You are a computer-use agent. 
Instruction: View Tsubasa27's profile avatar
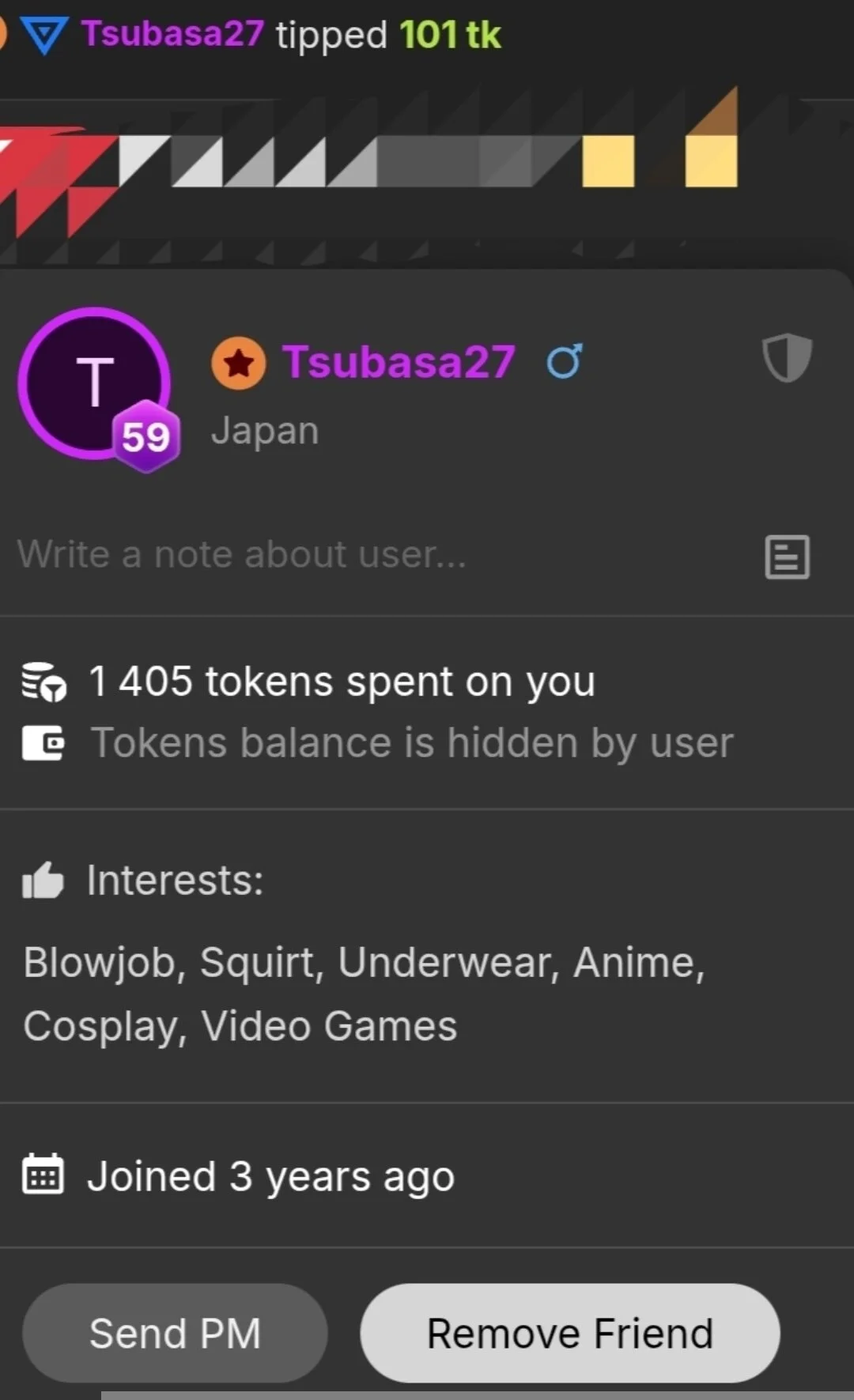click(94, 383)
